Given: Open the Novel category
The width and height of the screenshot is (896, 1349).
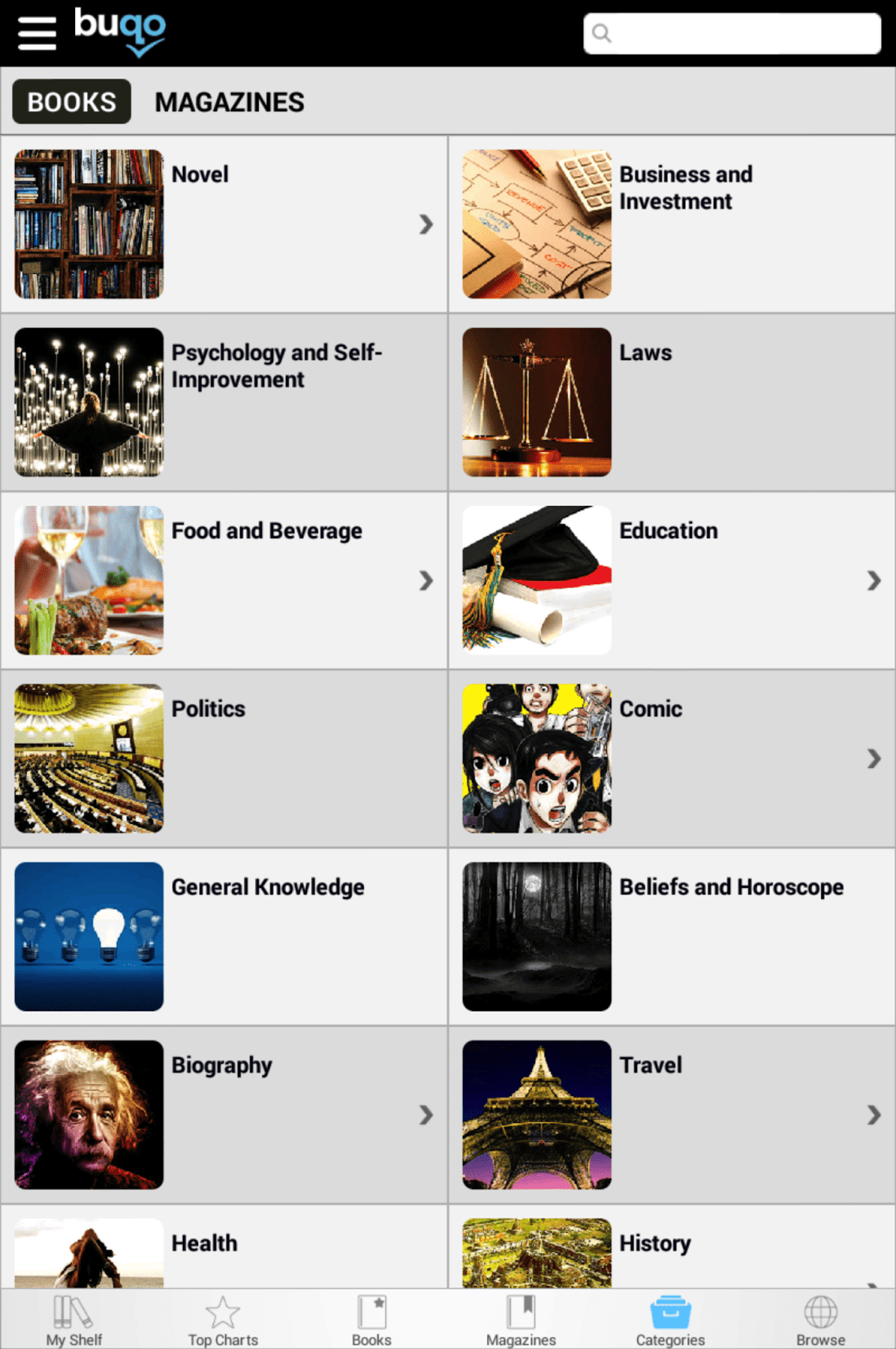Looking at the screenshot, I should [223, 224].
